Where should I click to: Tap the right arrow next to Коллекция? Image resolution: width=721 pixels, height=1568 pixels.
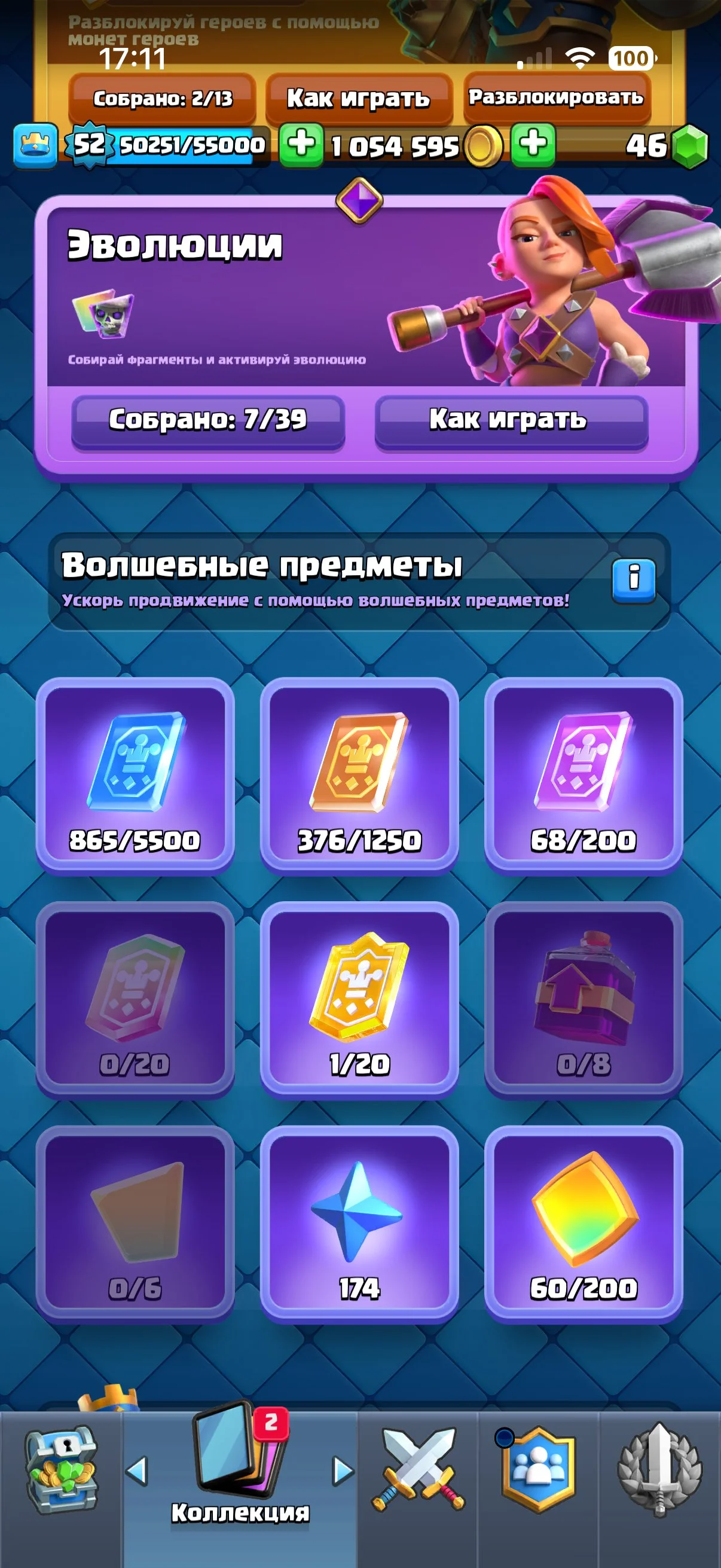(x=343, y=1471)
